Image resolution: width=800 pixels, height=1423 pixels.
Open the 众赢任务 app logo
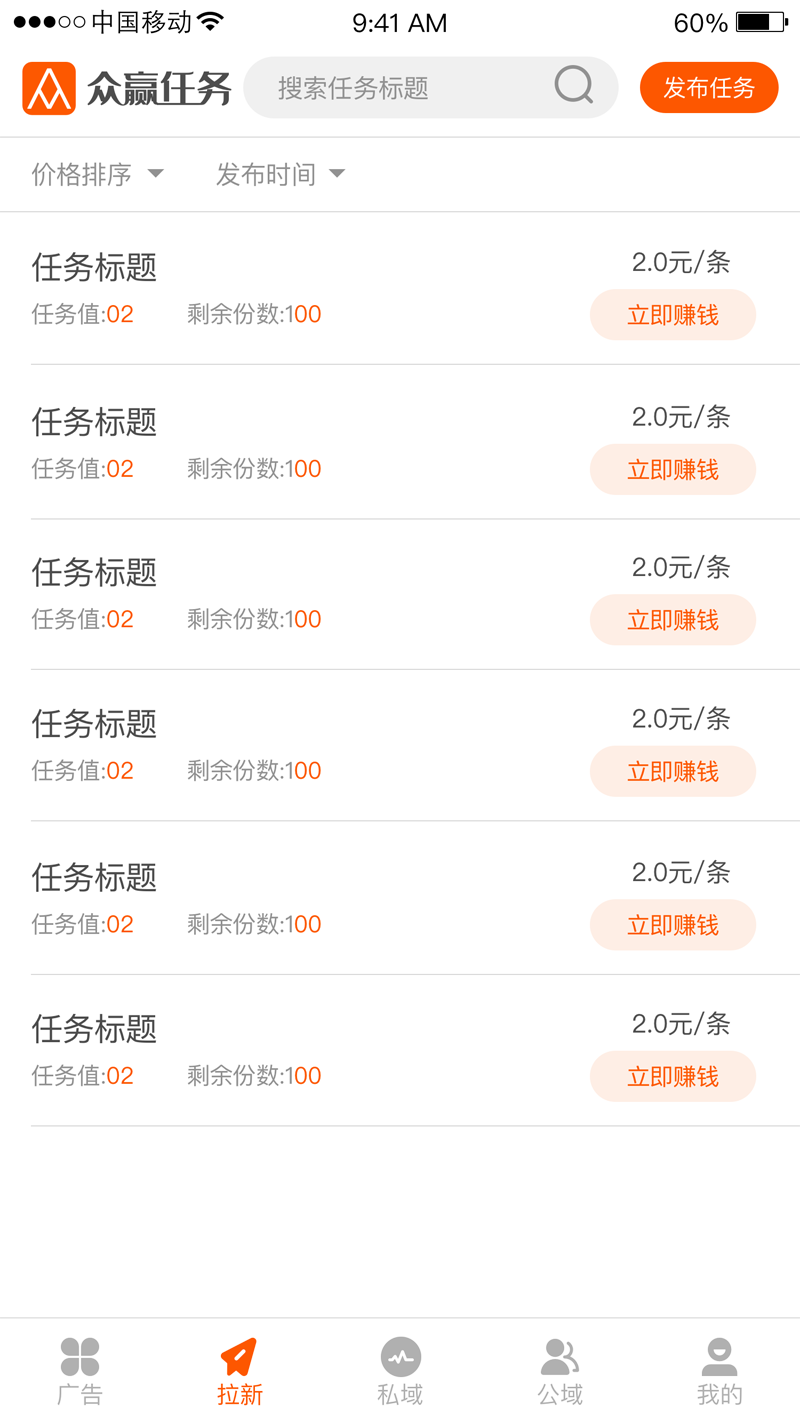pyautogui.click(x=48, y=88)
